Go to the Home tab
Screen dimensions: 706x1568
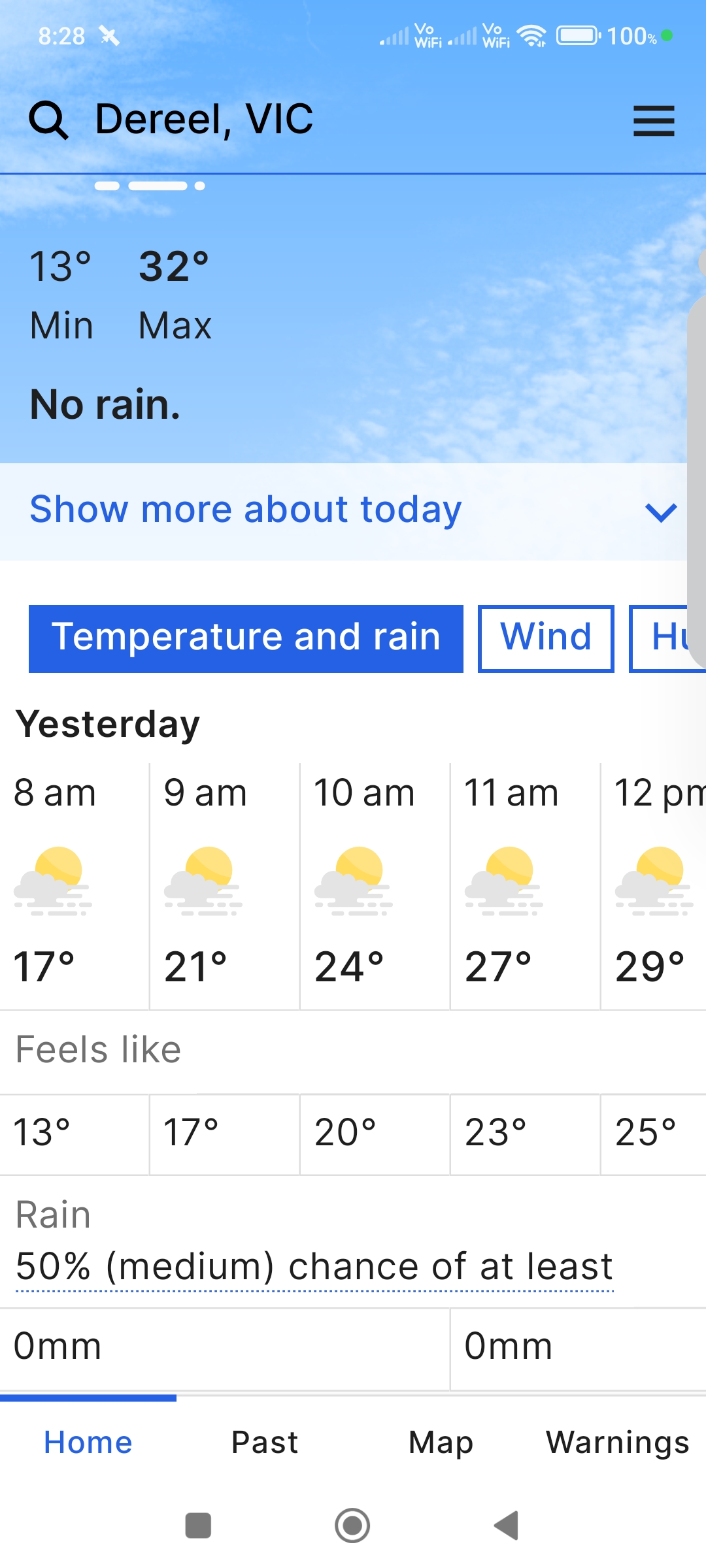click(x=88, y=1443)
